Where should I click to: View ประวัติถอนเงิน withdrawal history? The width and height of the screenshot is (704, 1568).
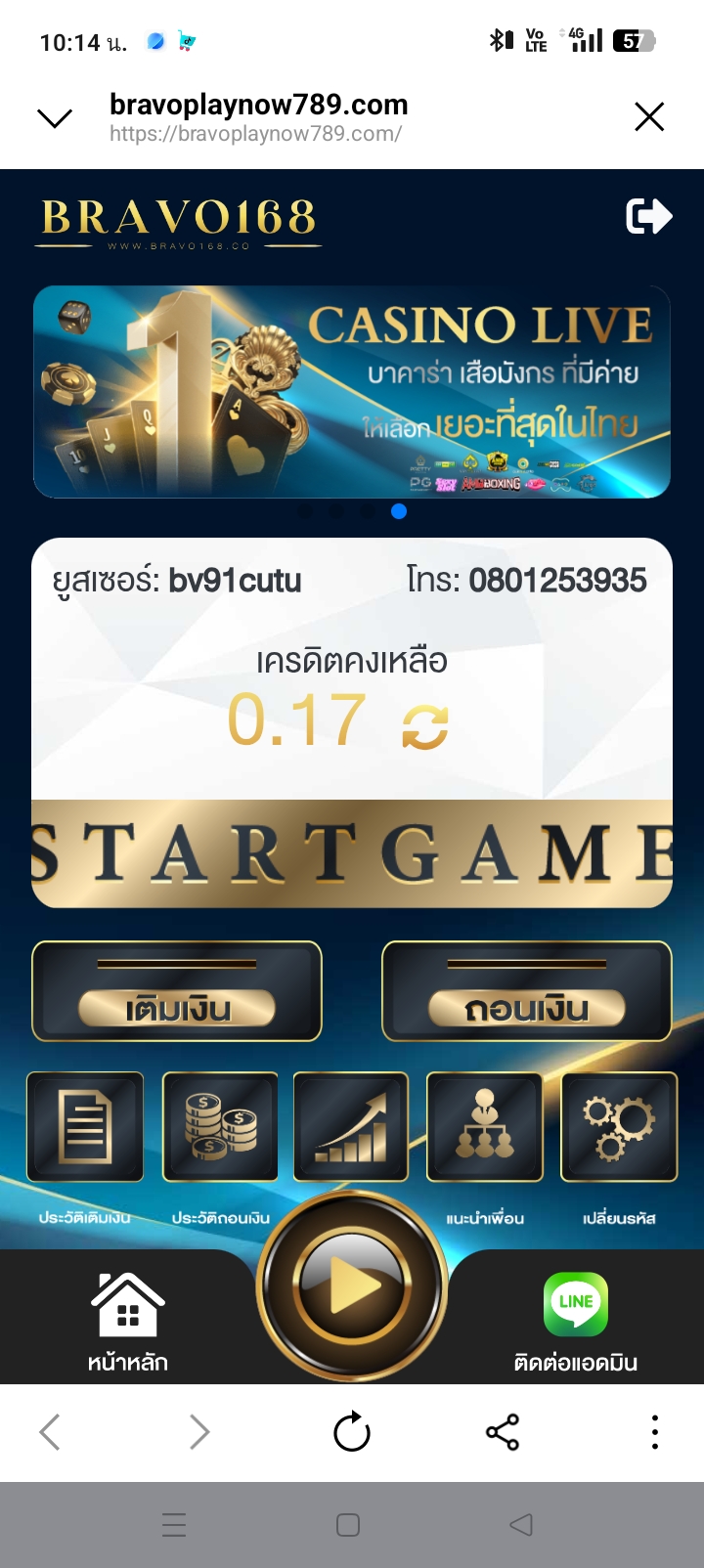point(220,1127)
